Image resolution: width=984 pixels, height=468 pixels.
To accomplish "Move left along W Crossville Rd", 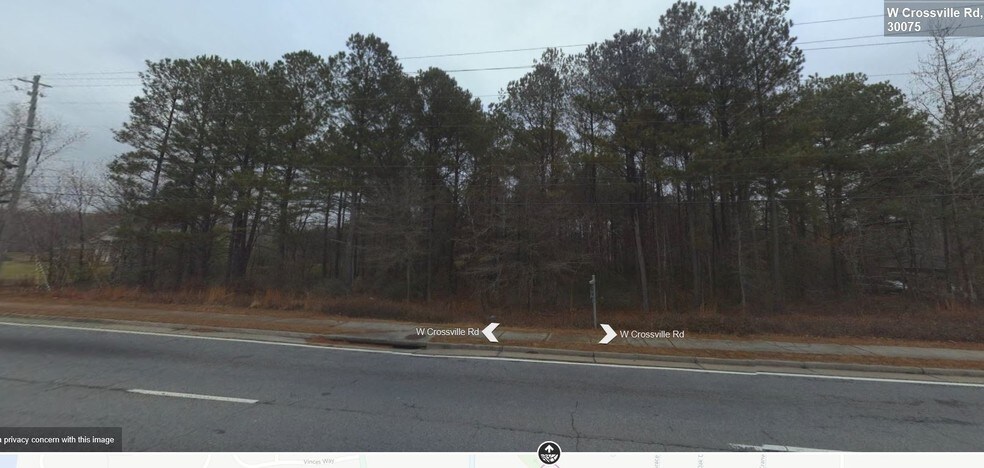I will pos(490,332).
